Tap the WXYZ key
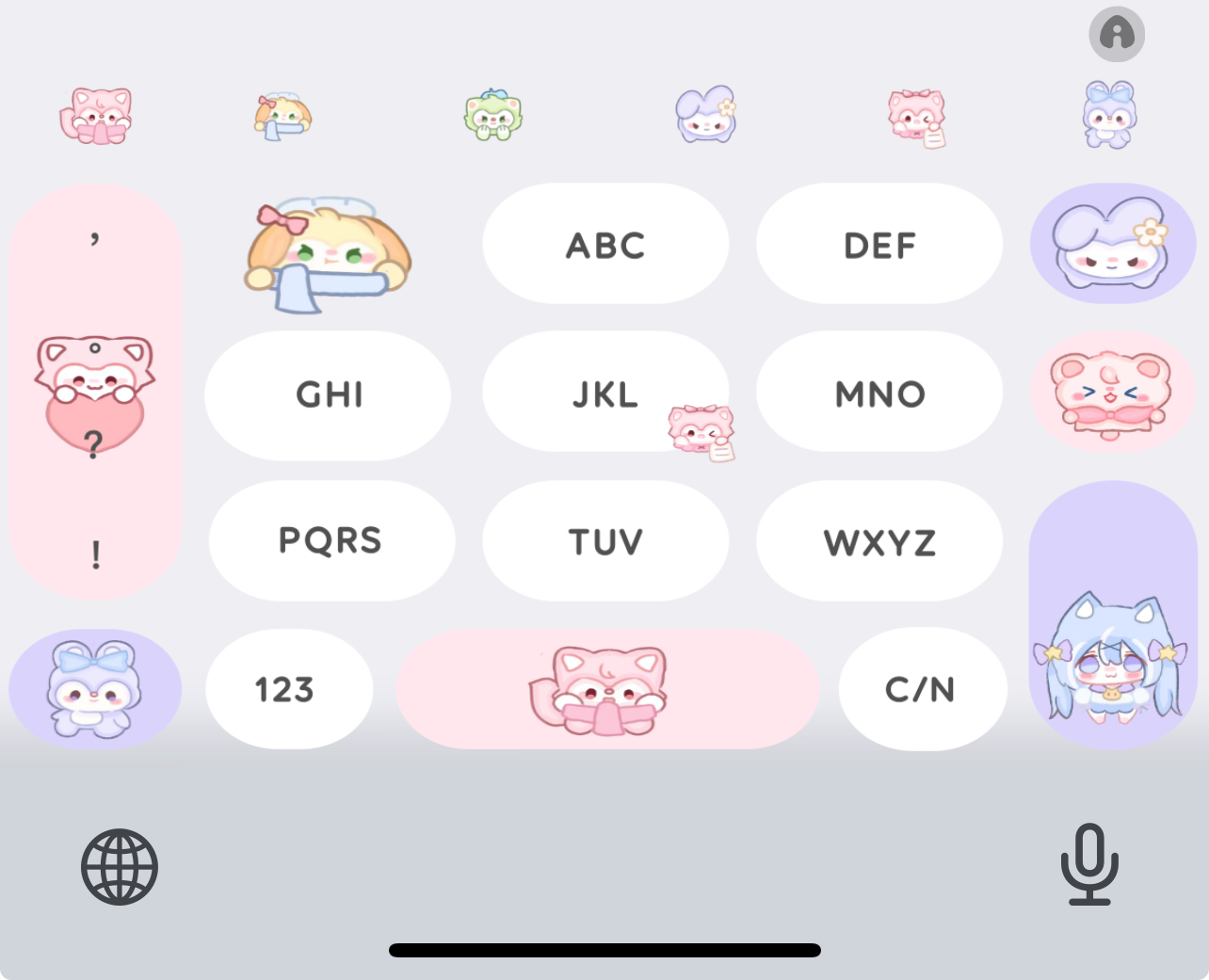This screenshot has width=1209, height=980. tap(879, 541)
